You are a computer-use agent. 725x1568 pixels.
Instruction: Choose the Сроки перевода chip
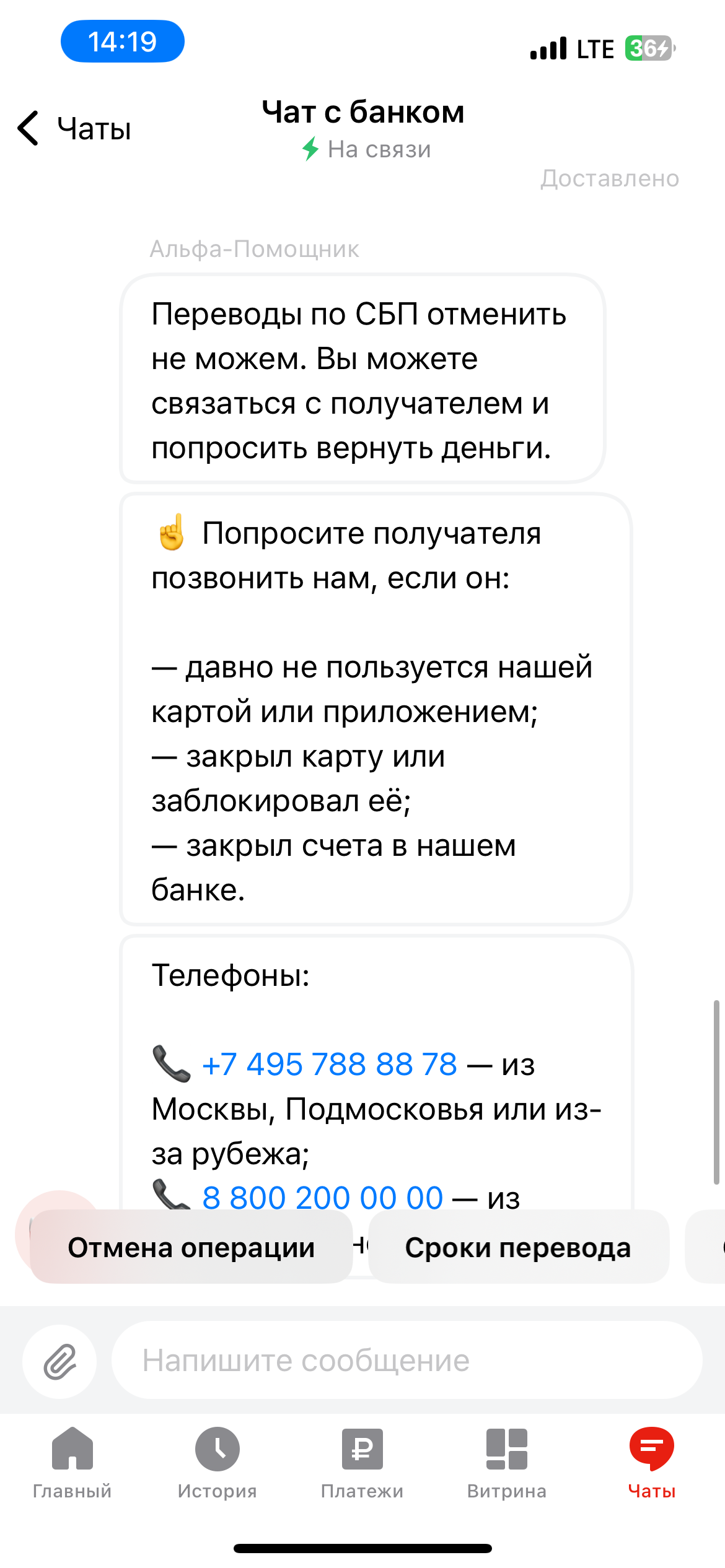pos(518,1247)
